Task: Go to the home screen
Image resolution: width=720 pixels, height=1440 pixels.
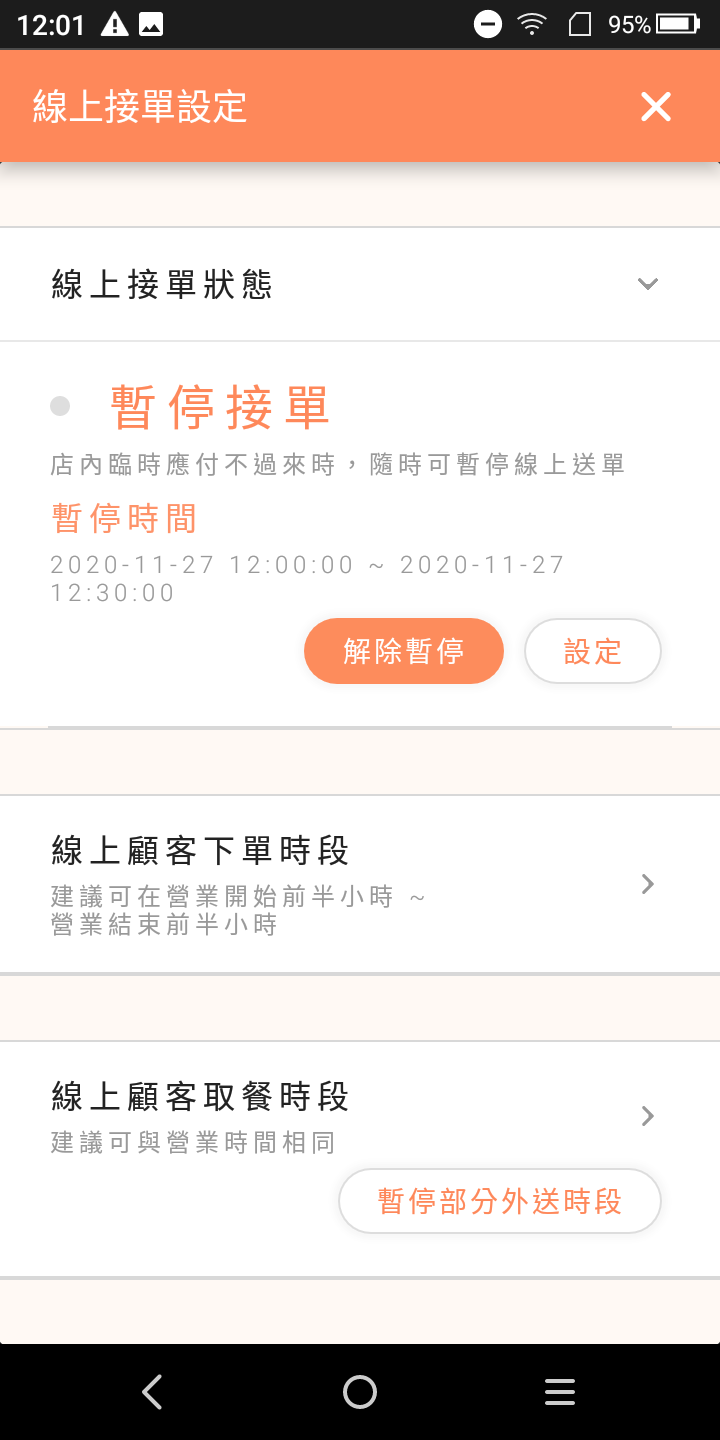Action: 360,1392
